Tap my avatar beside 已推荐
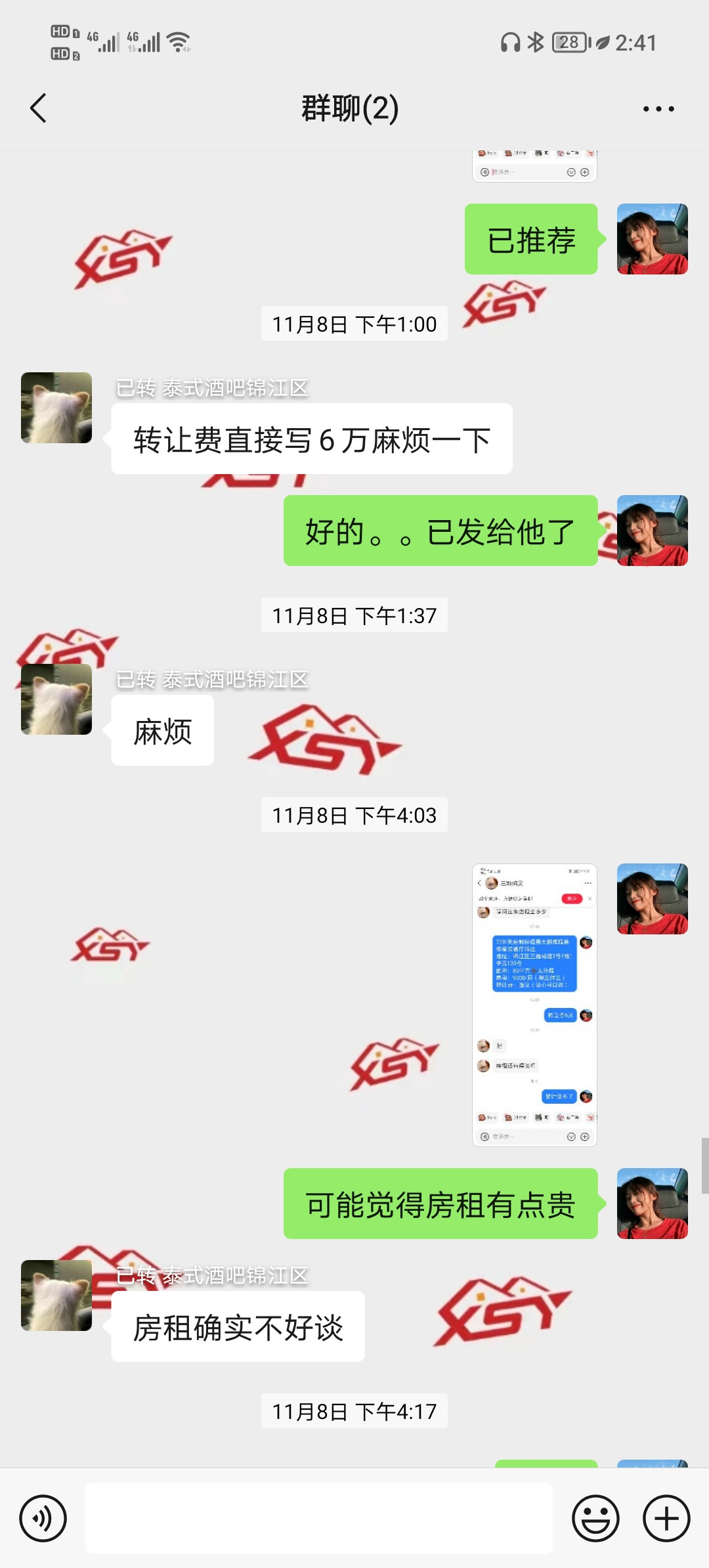709x1568 pixels. pos(652,239)
